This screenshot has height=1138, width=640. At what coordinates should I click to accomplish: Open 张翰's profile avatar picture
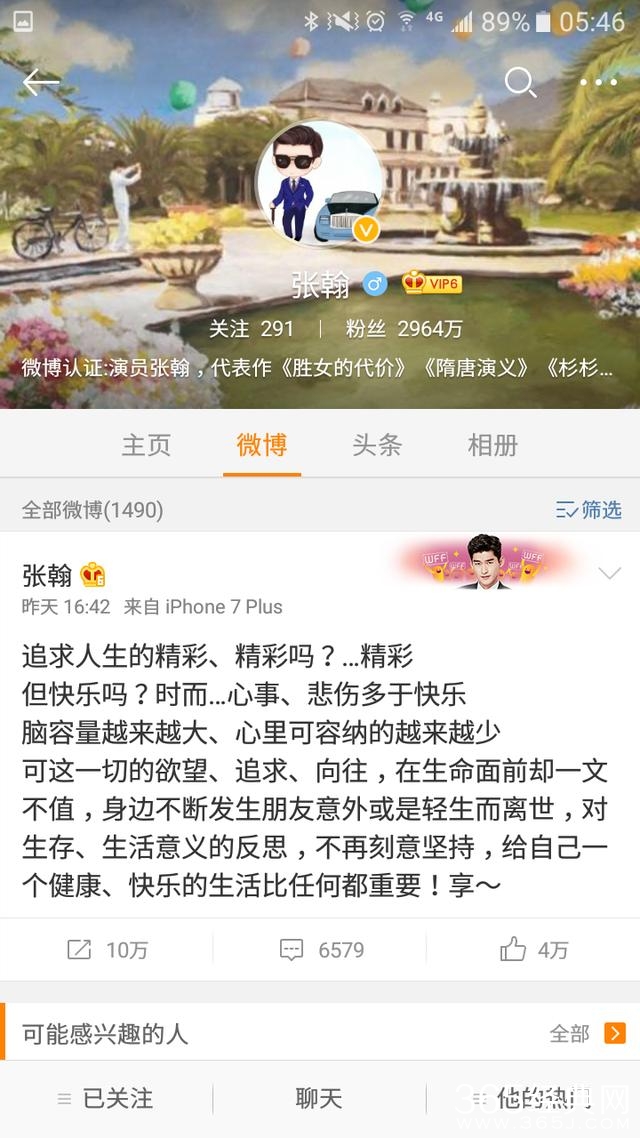[320, 183]
